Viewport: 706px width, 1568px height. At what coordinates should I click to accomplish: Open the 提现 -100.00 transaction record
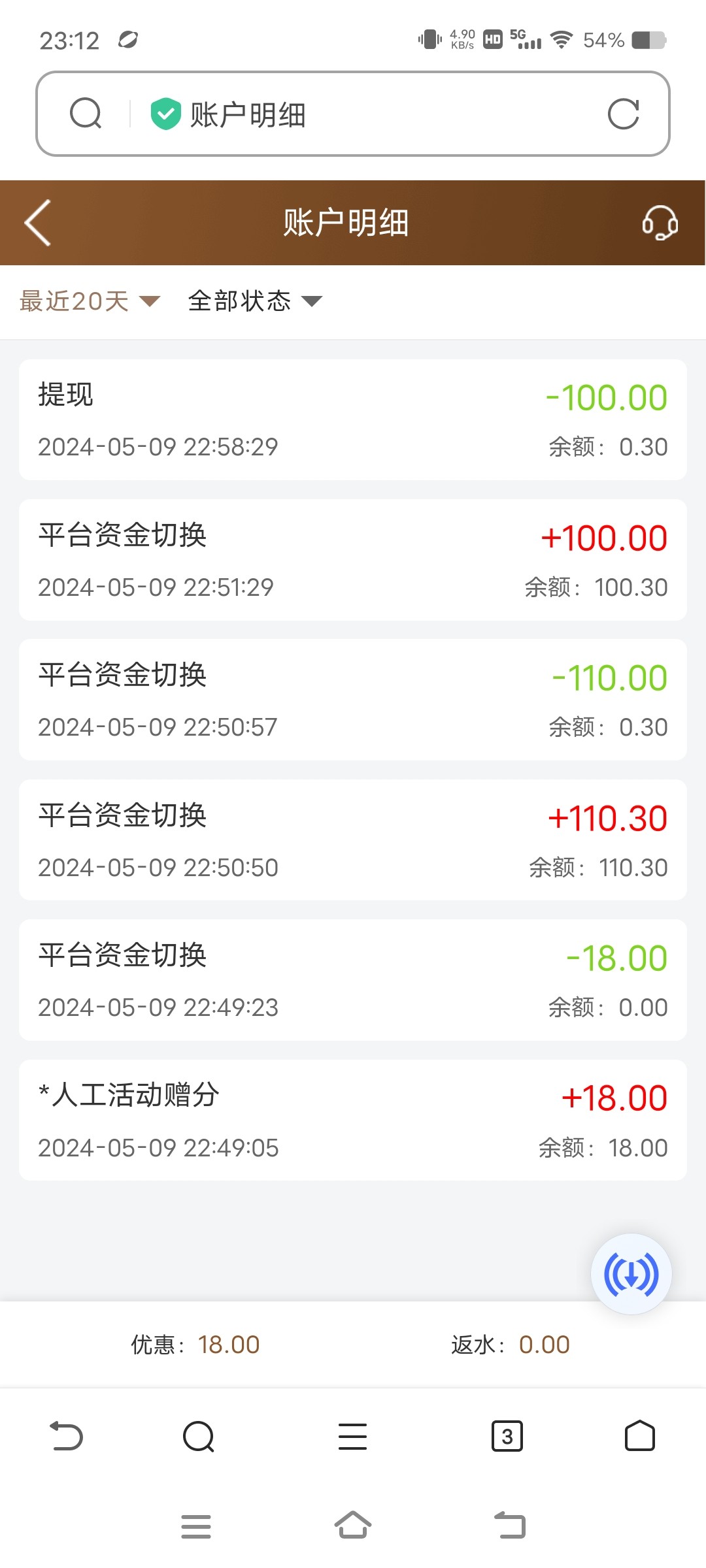(353, 420)
